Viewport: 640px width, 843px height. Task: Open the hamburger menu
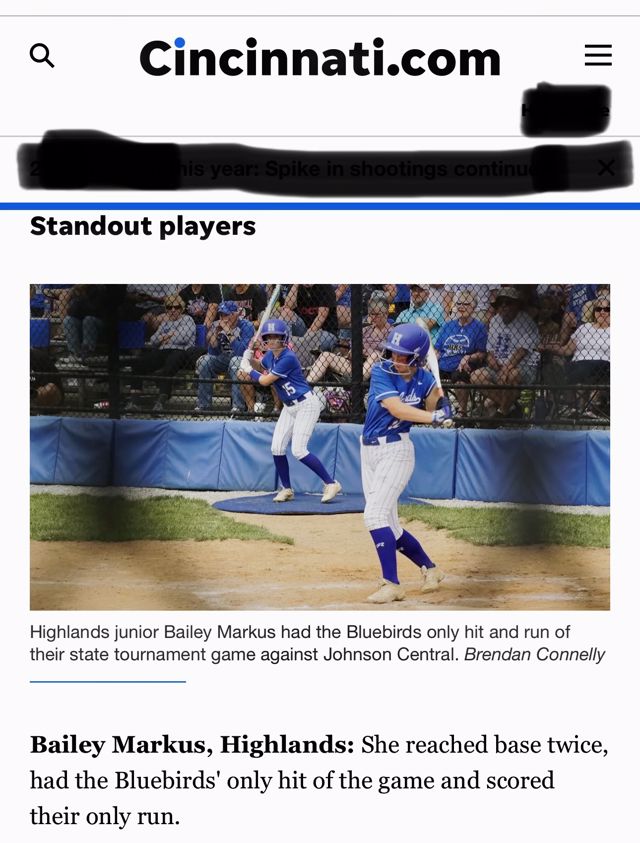point(598,56)
